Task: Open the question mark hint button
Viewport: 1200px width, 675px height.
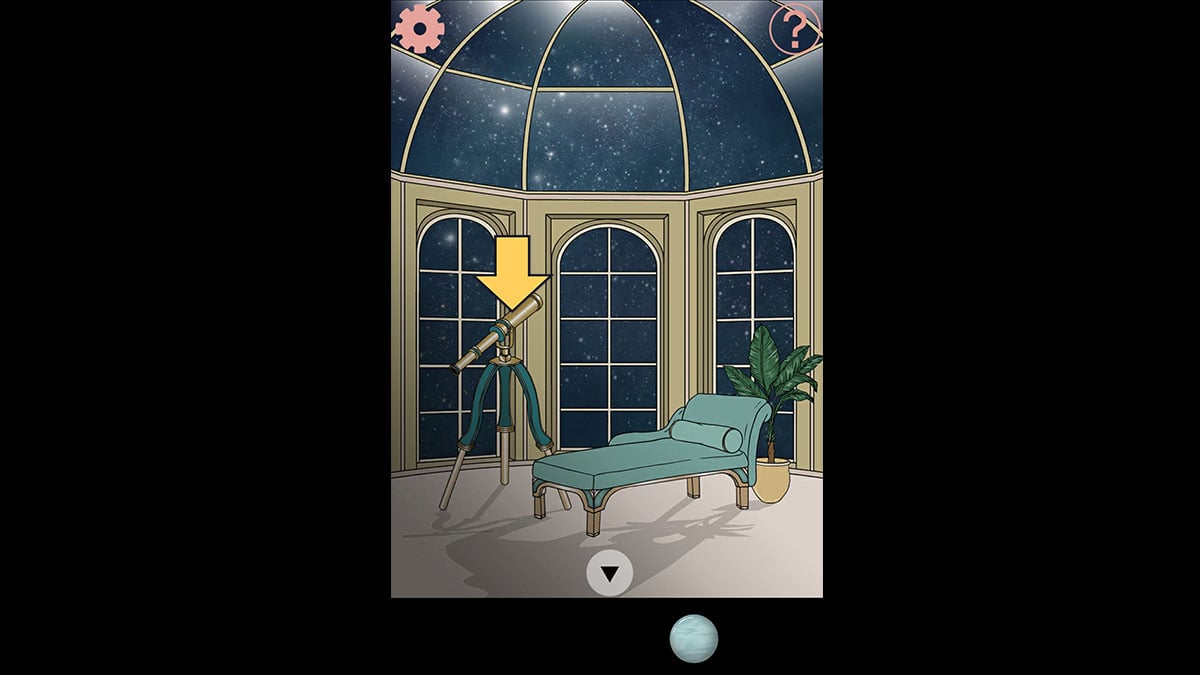Action: click(794, 31)
